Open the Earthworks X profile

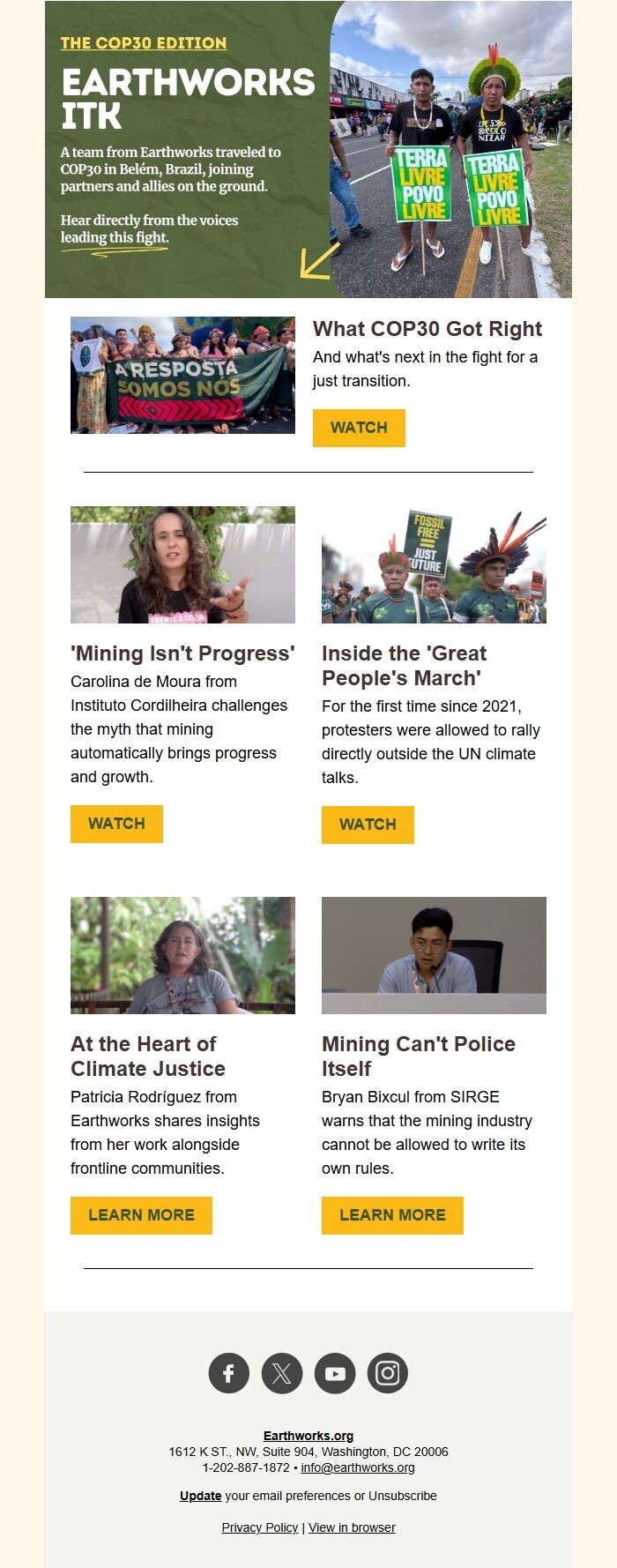(x=282, y=1373)
